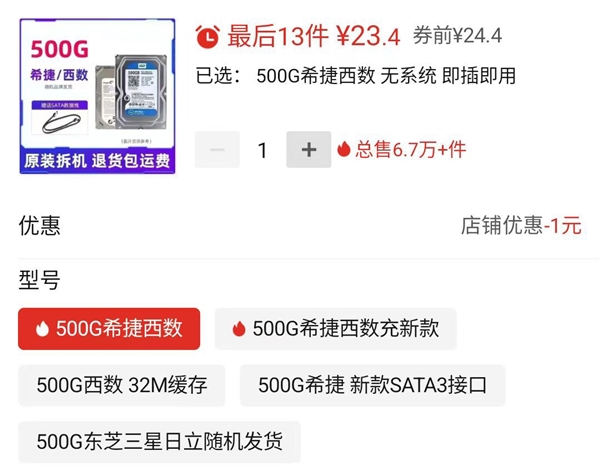Increase quantity with the plus button
The image size is (600, 468).
coord(308,150)
